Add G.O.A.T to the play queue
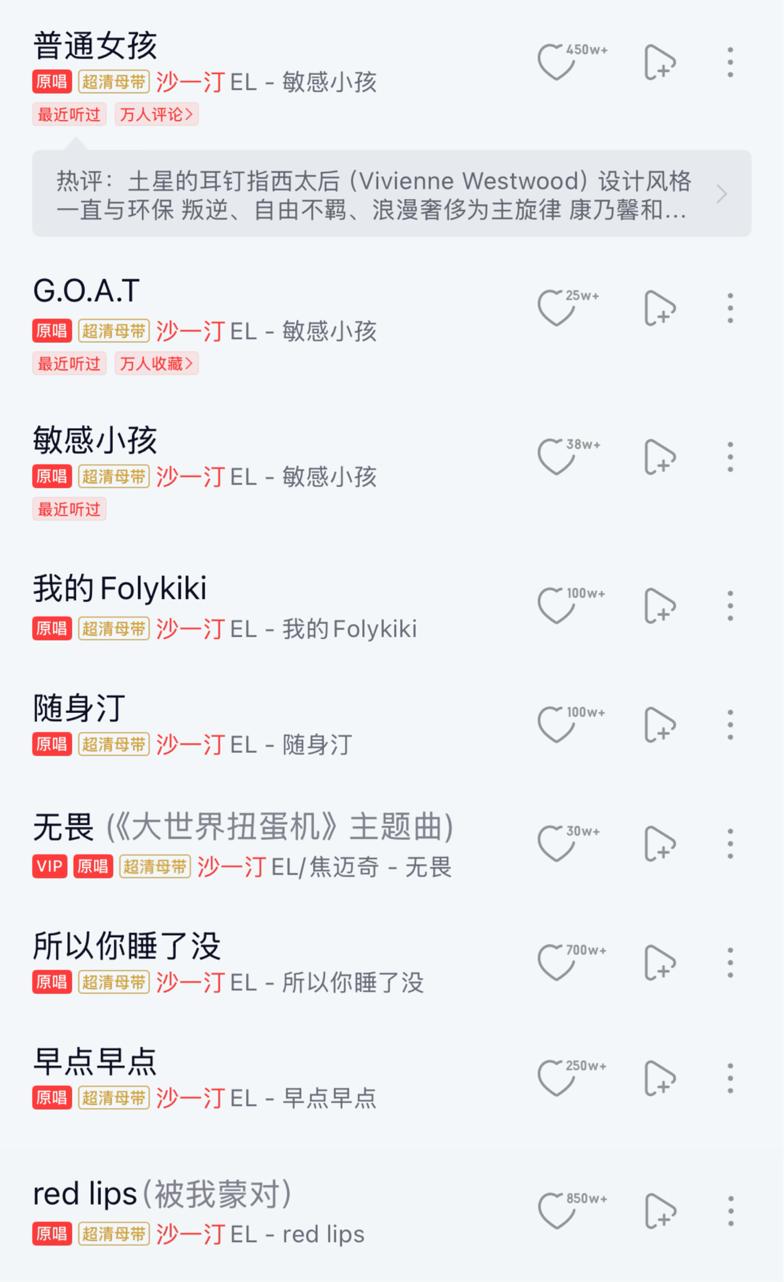 coord(660,307)
